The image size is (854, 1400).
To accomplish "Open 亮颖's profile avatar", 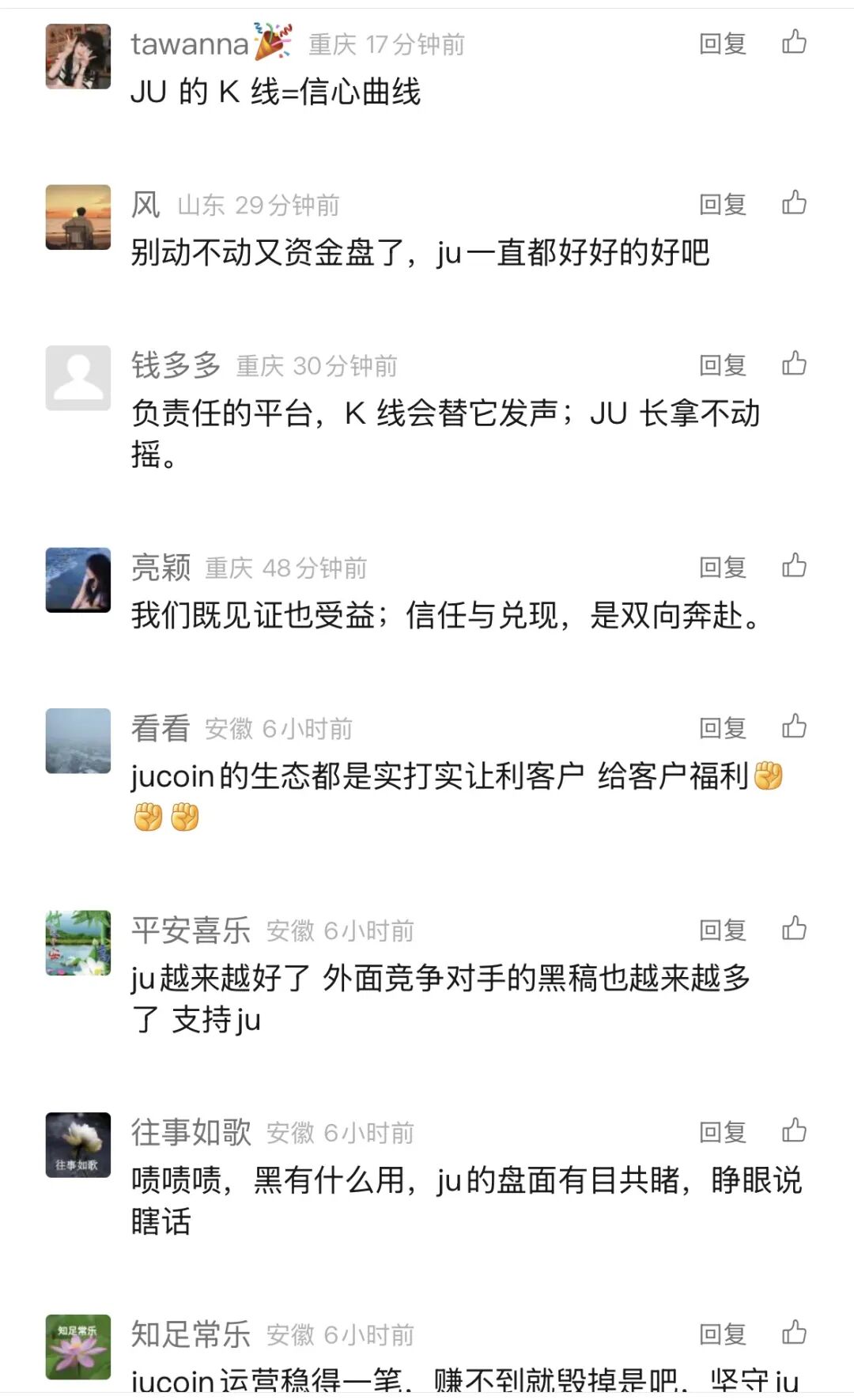I will click(x=78, y=579).
